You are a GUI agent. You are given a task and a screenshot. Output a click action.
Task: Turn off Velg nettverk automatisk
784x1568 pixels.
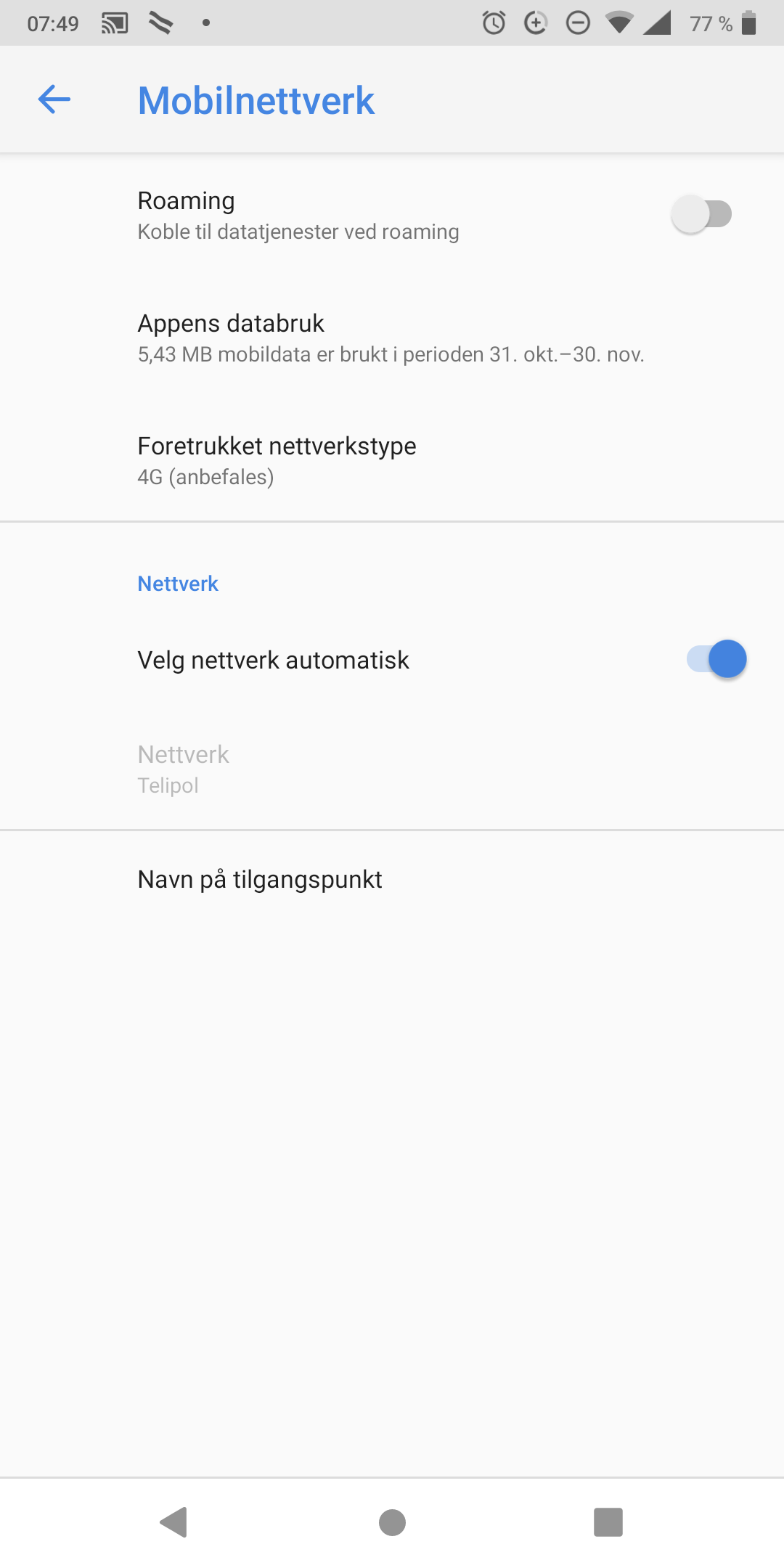click(716, 659)
